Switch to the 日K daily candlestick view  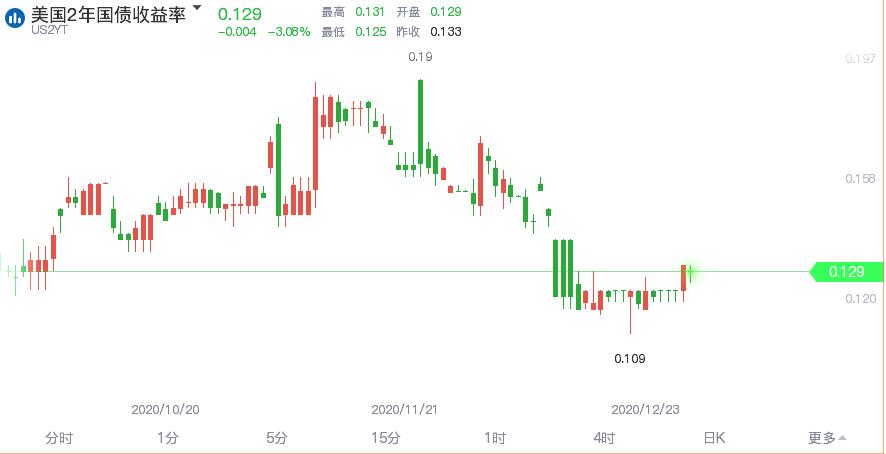coord(713,438)
